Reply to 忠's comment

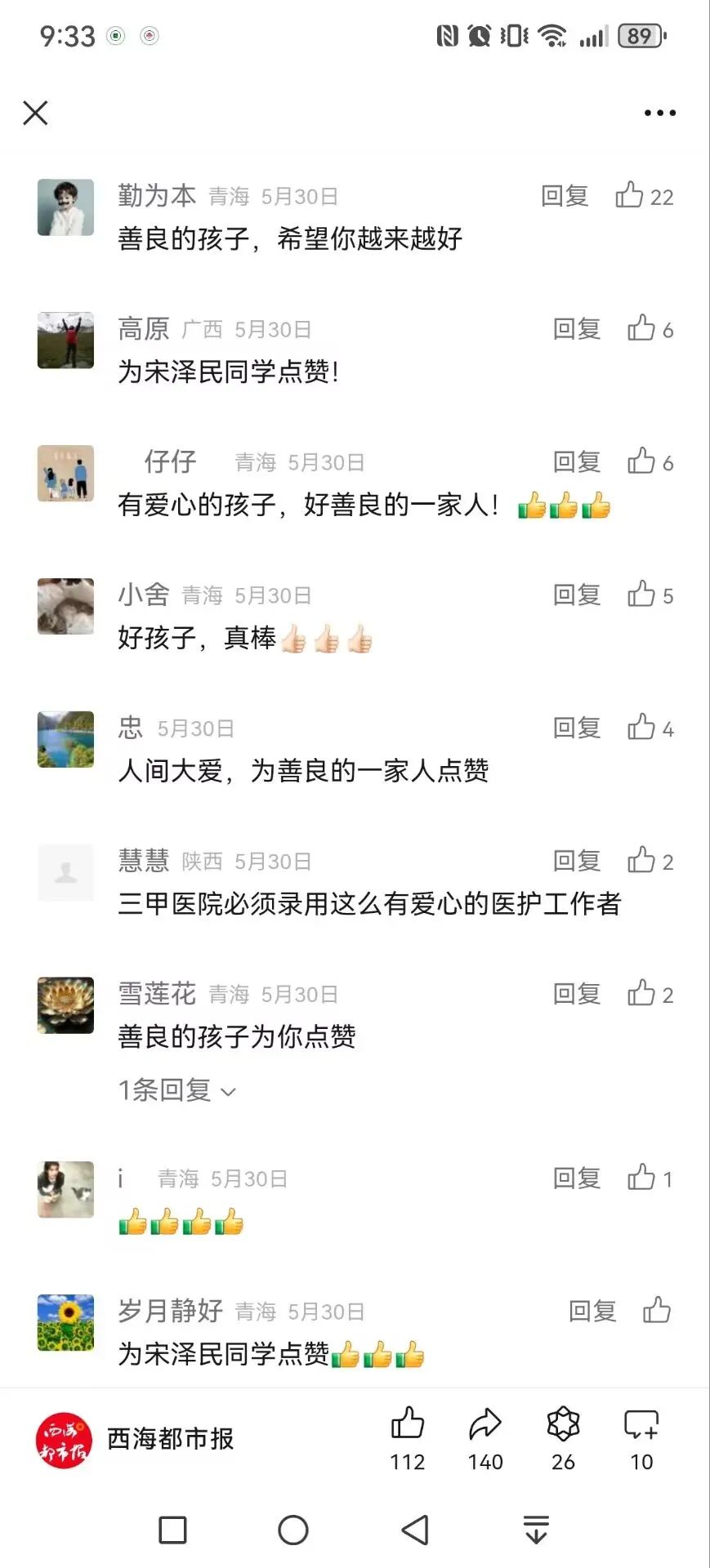tap(577, 728)
